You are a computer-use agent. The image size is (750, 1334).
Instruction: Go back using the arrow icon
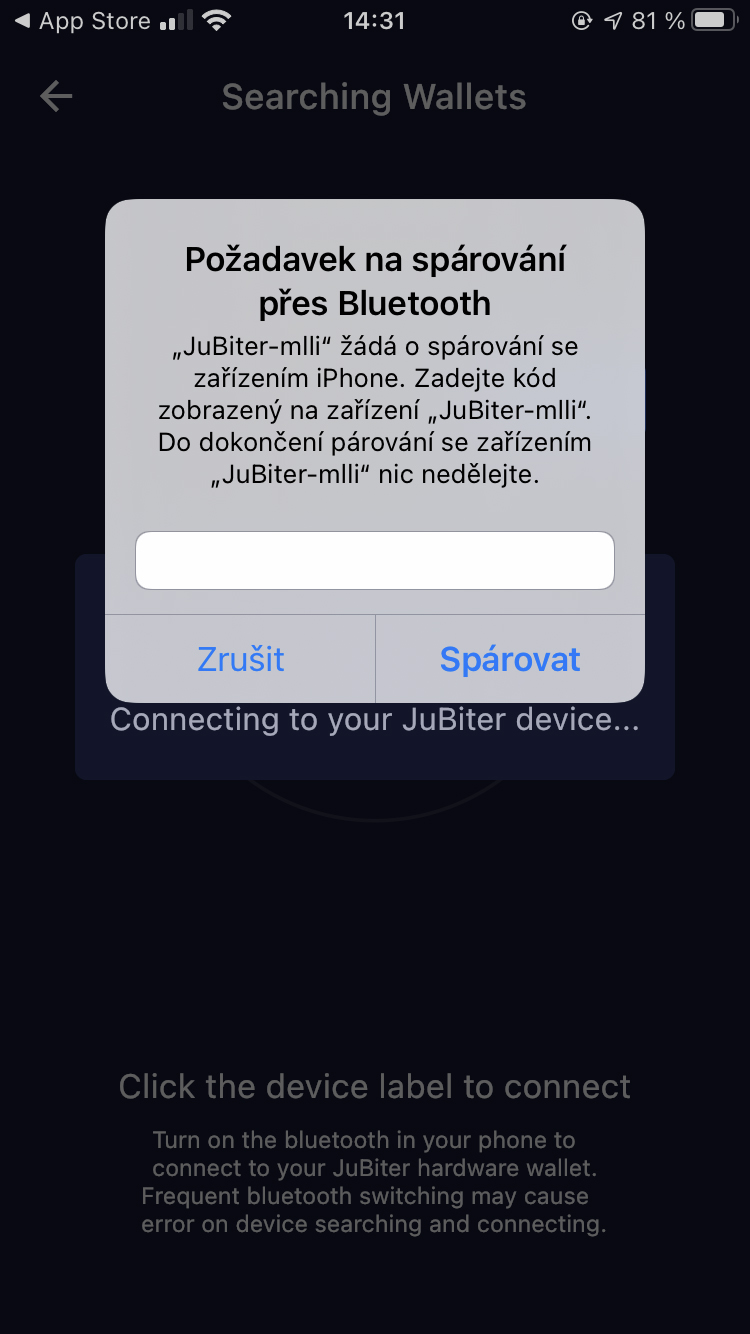(x=56, y=97)
